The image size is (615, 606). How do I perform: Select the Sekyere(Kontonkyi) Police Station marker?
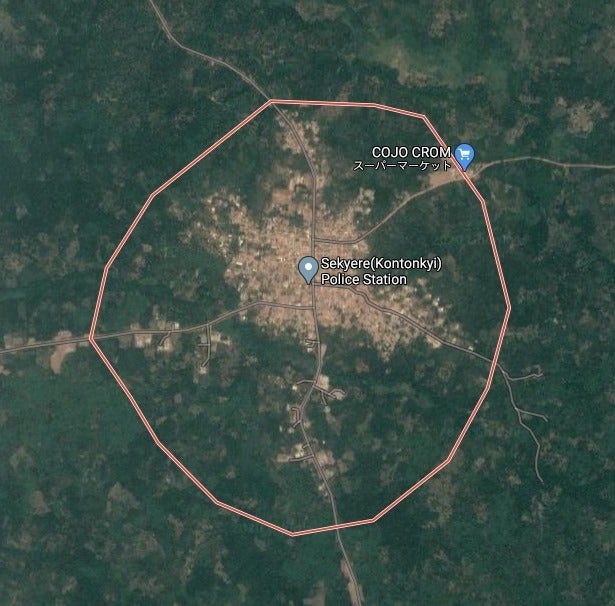click(x=309, y=269)
